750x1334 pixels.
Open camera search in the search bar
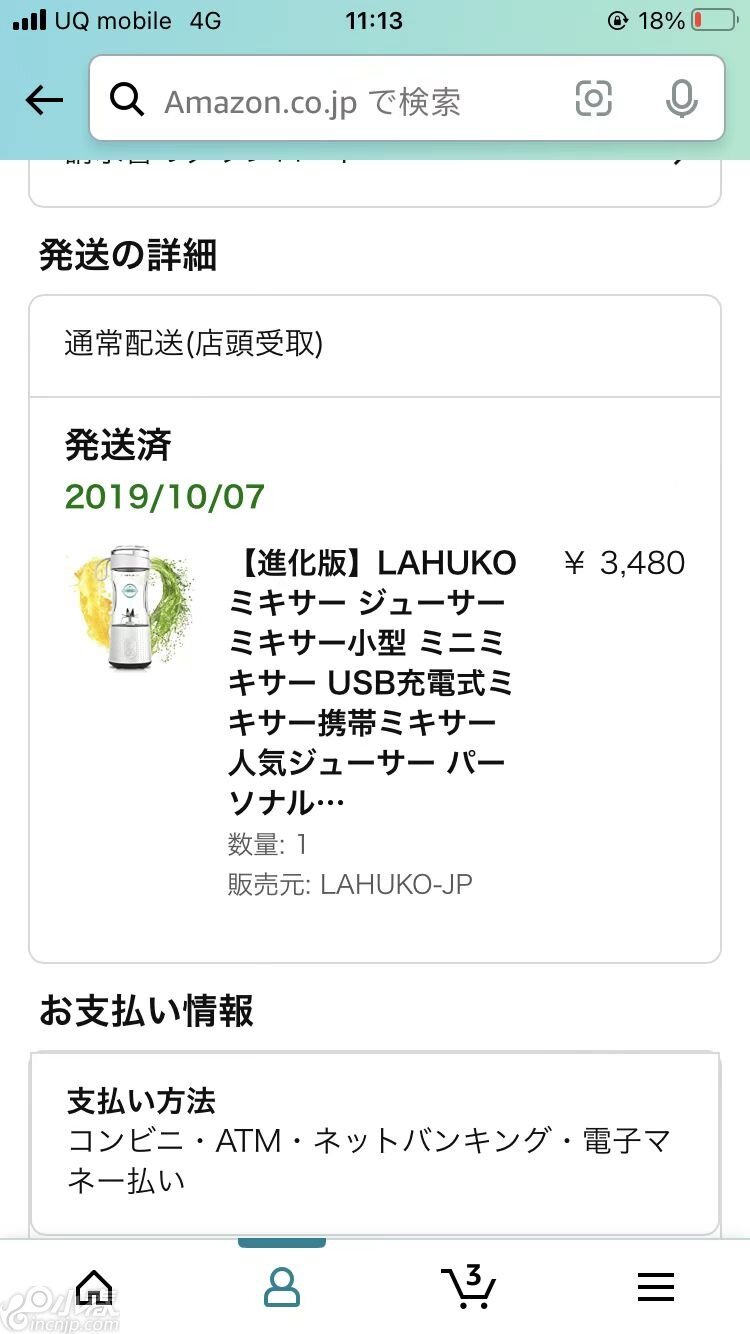[593, 99]
